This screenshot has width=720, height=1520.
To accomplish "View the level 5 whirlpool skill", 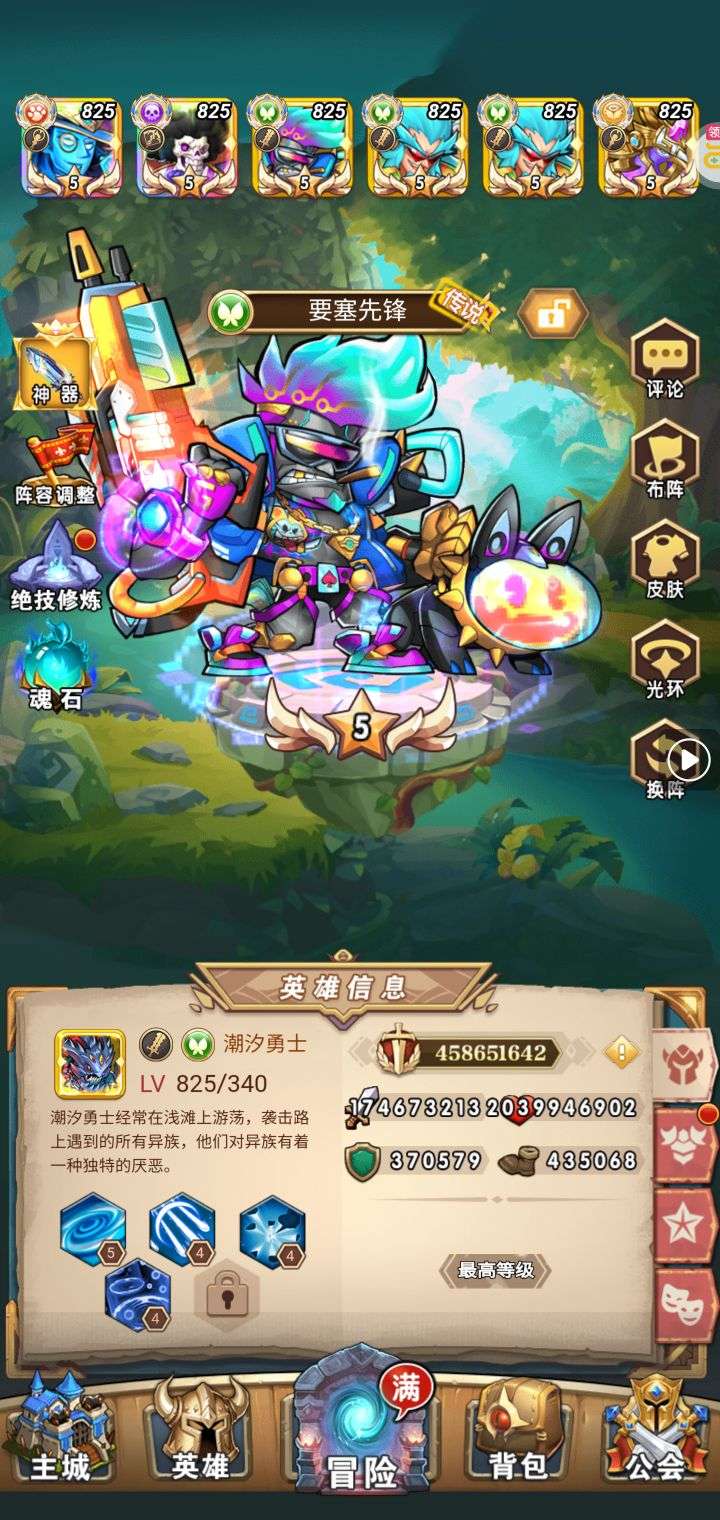I will click(92, 1229).
